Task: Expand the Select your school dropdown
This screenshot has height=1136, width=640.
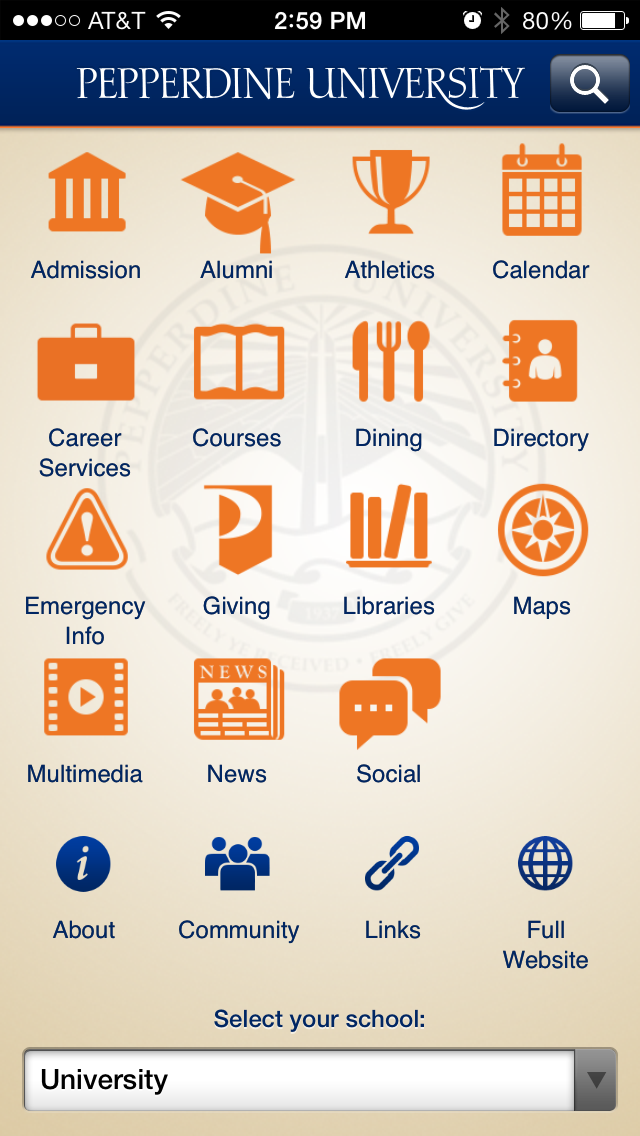Action: pyautogui.click(x=319, y=1080)
